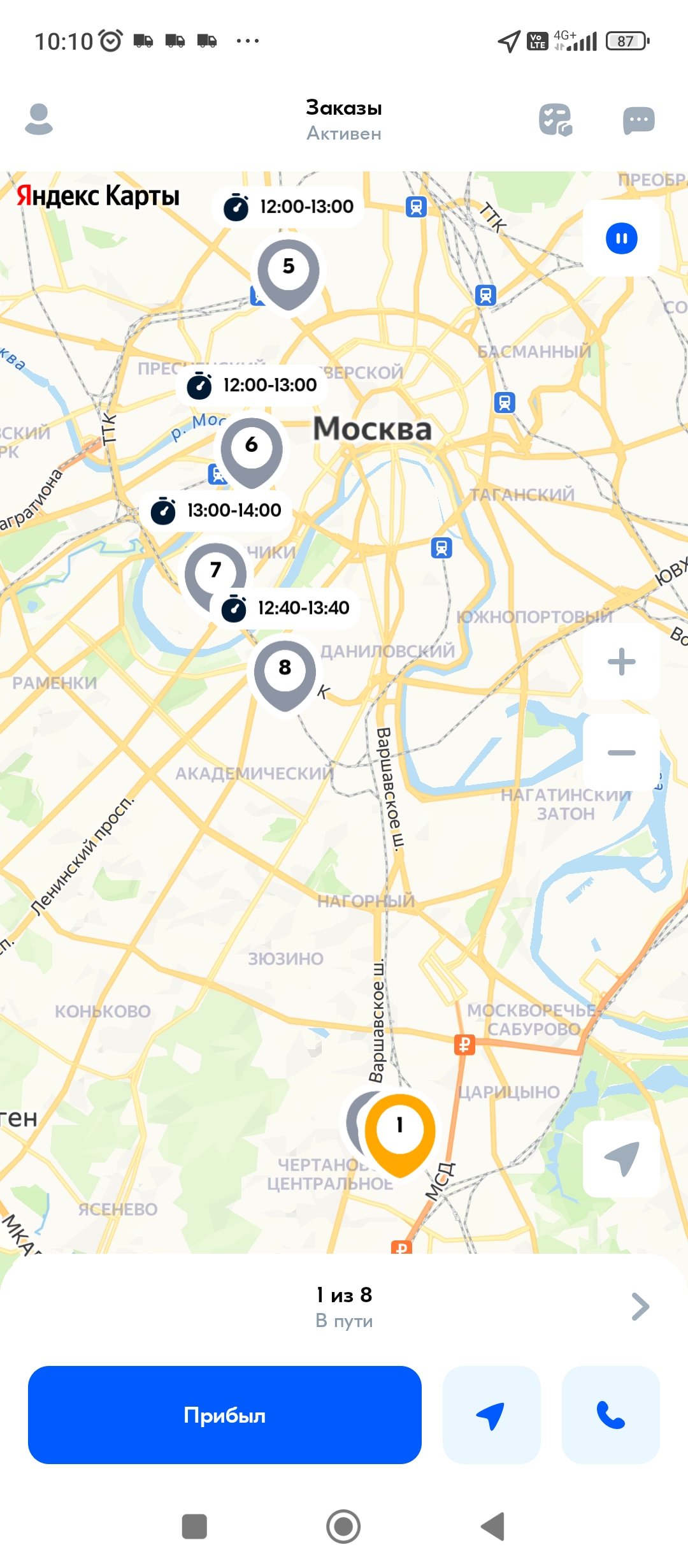The height and width of the screenshot is (1568, 688).
Task: Call the customer with phone button
Action: pos(610,1415)
